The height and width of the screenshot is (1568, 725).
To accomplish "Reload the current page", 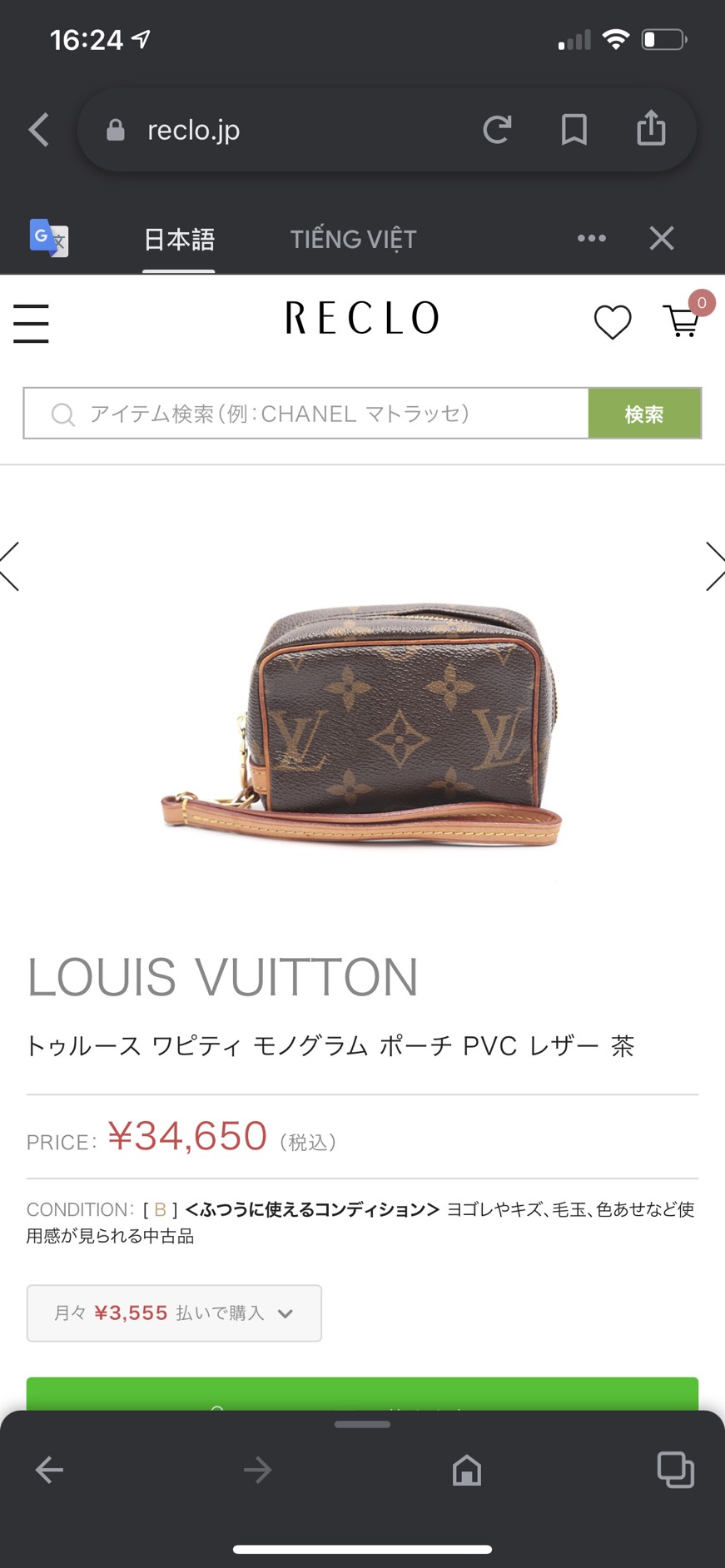I will coord(497,130).
